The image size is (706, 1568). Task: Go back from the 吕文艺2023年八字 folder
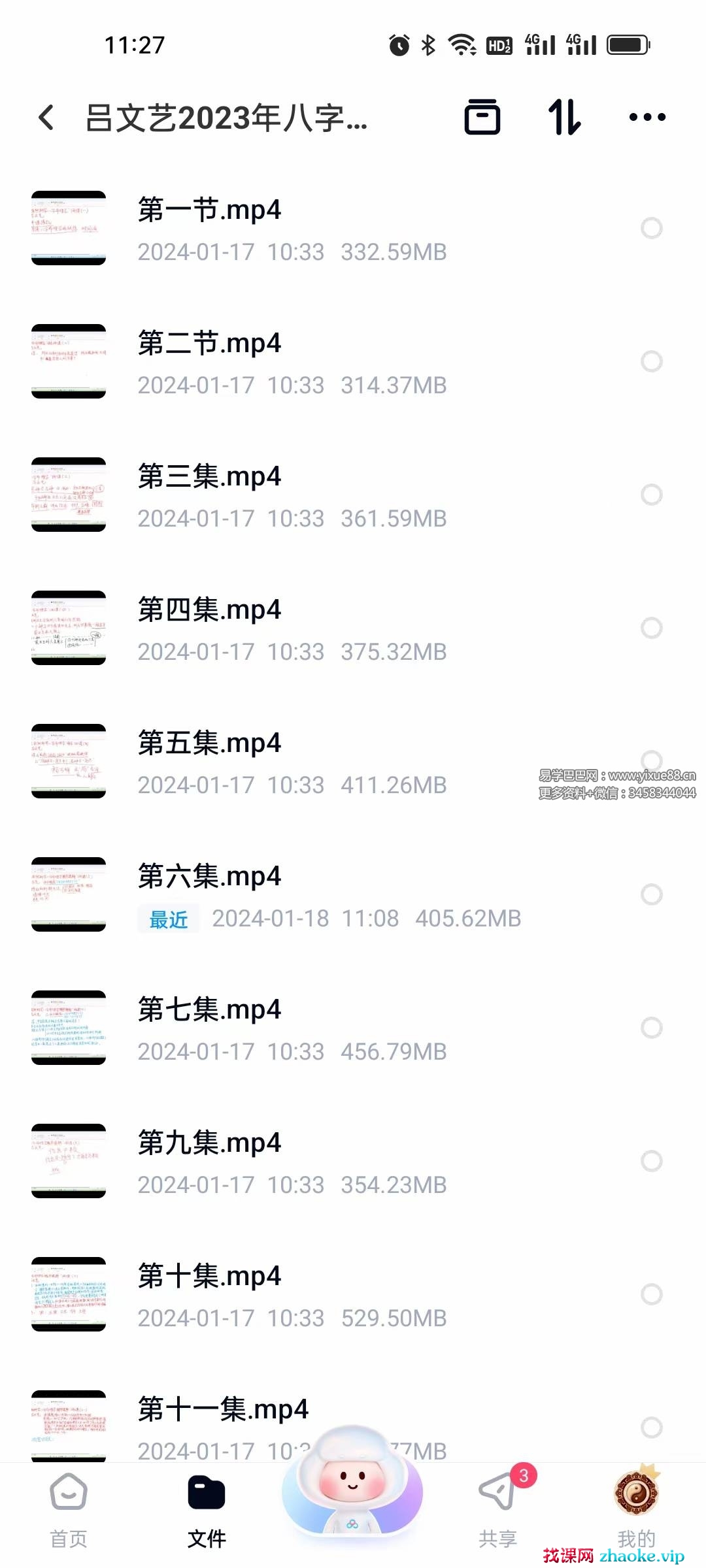(x=46, y=118)
